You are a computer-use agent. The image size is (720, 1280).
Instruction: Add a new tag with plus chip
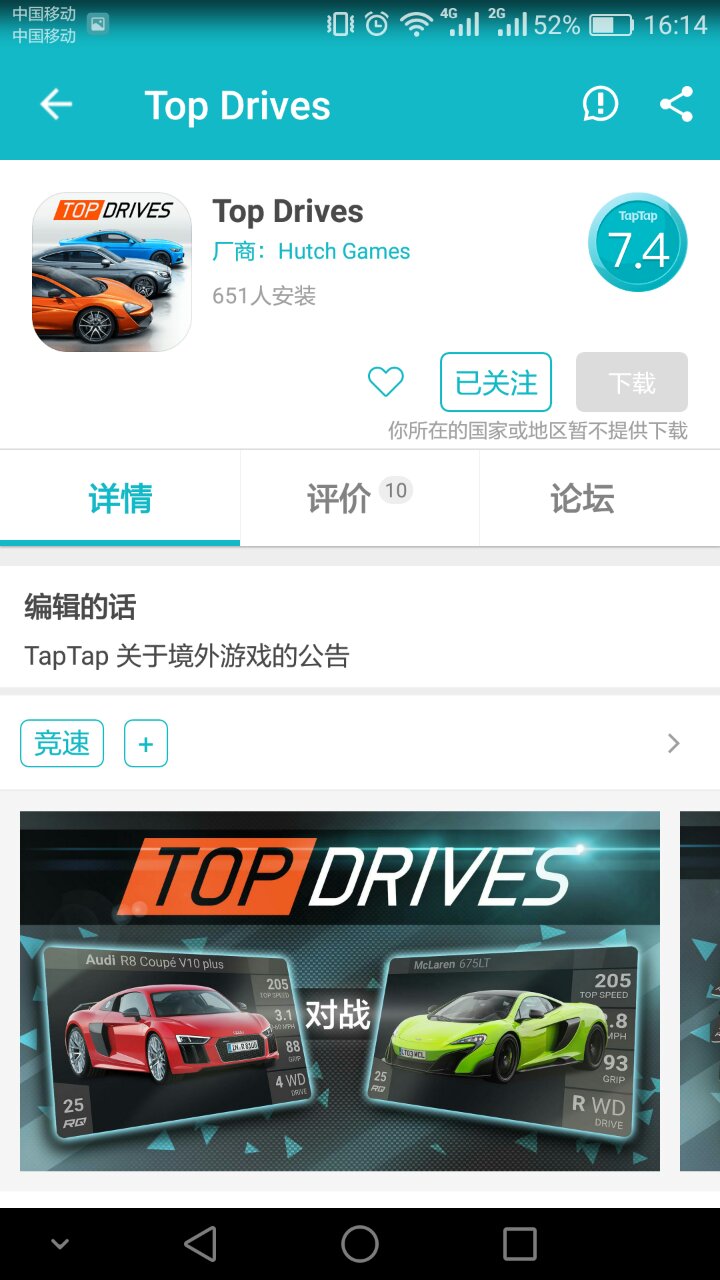click(x=146, y=743)
